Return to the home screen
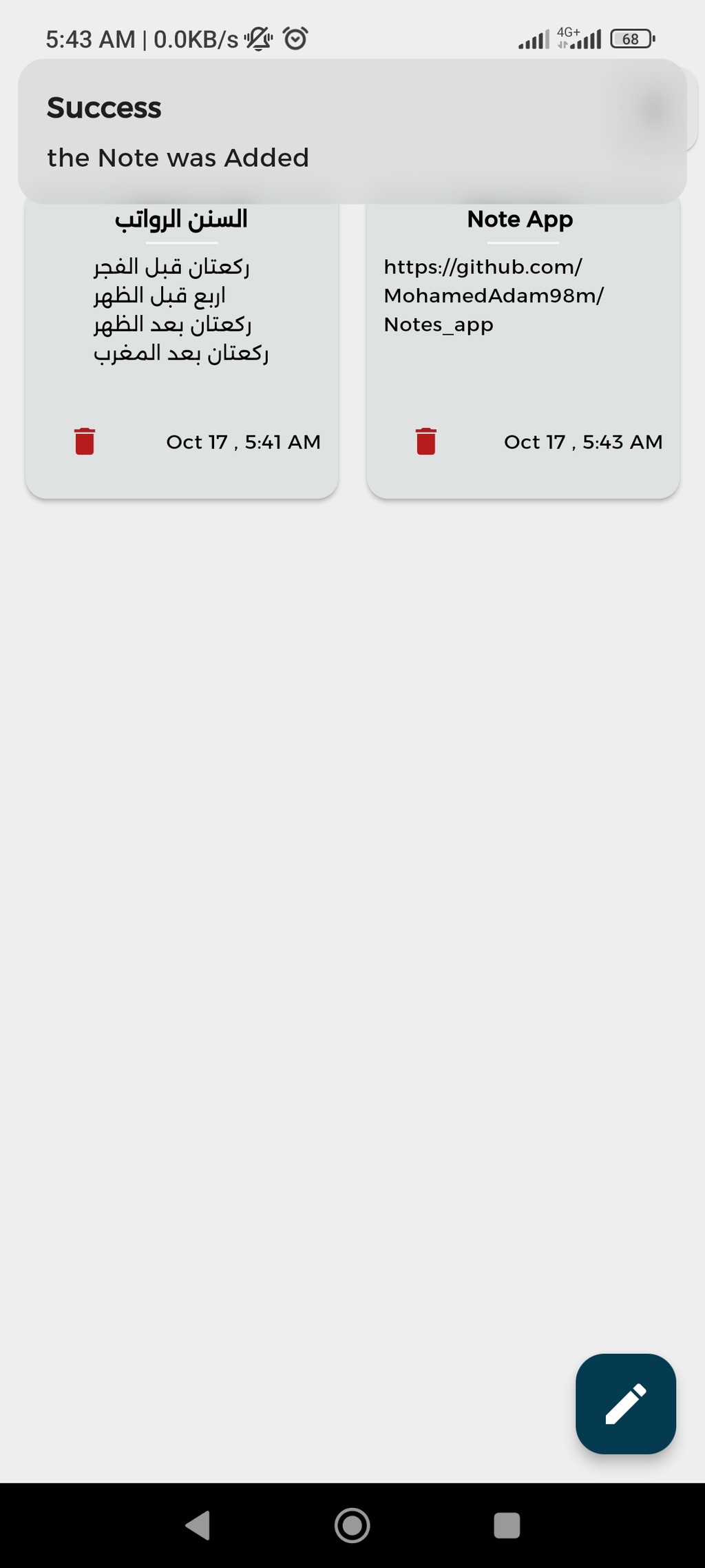This screenshot has height=1568, width=705. click(x=352, y=1525)
